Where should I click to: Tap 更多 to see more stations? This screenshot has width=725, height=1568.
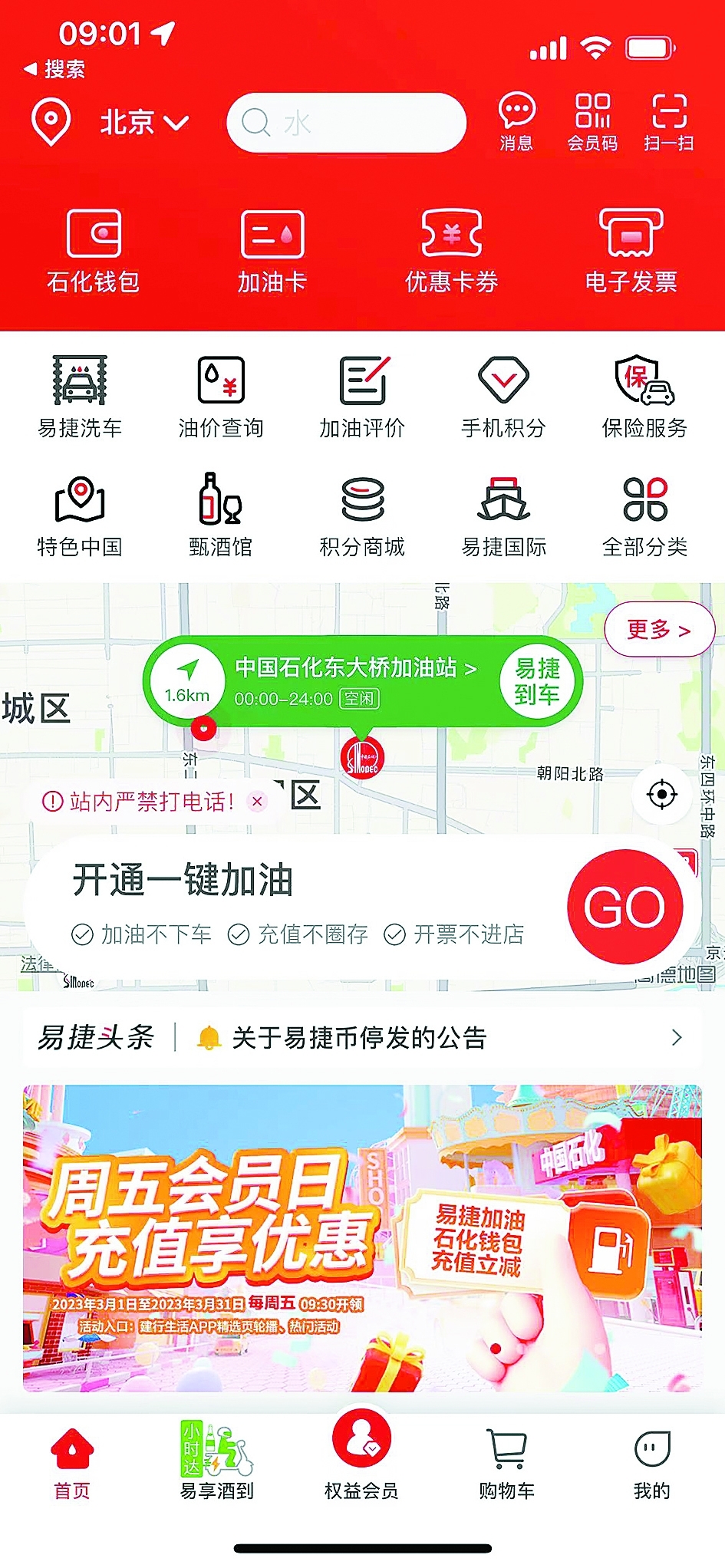coord(659,631)
